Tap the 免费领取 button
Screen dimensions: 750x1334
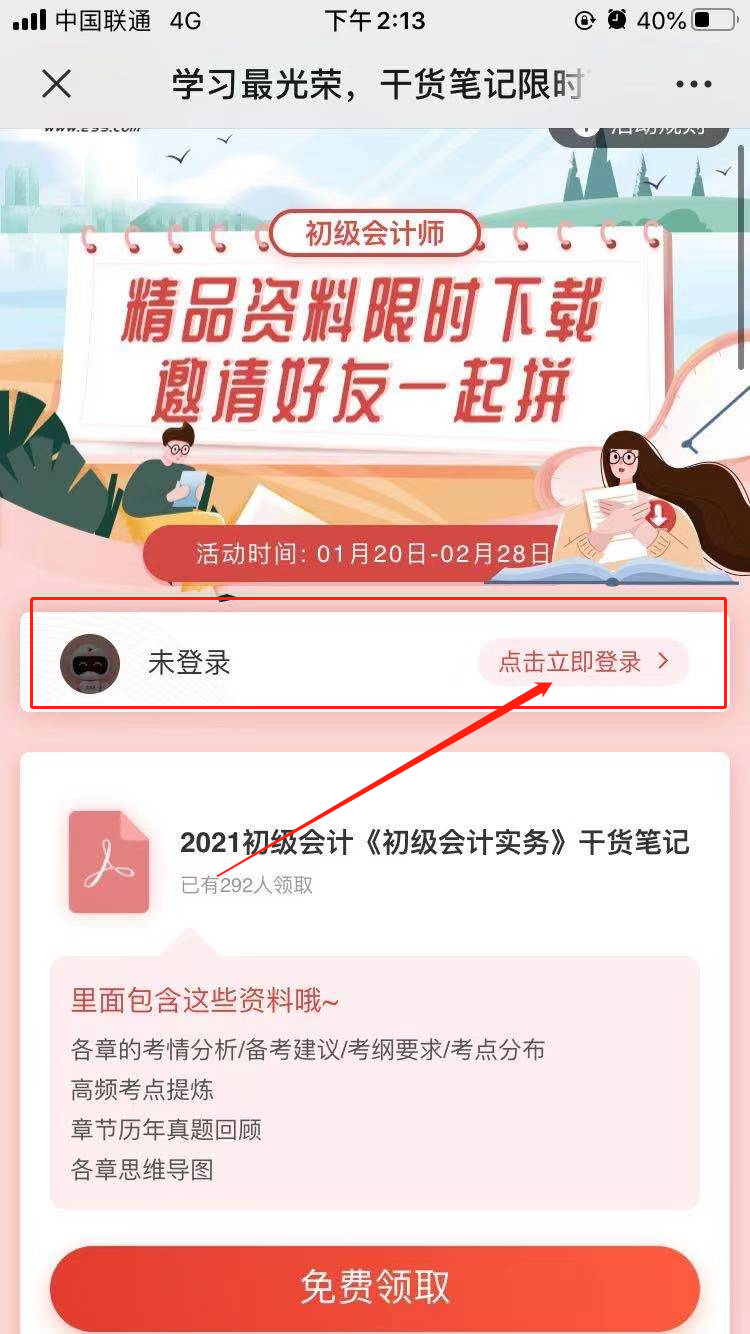(375, 1287)
